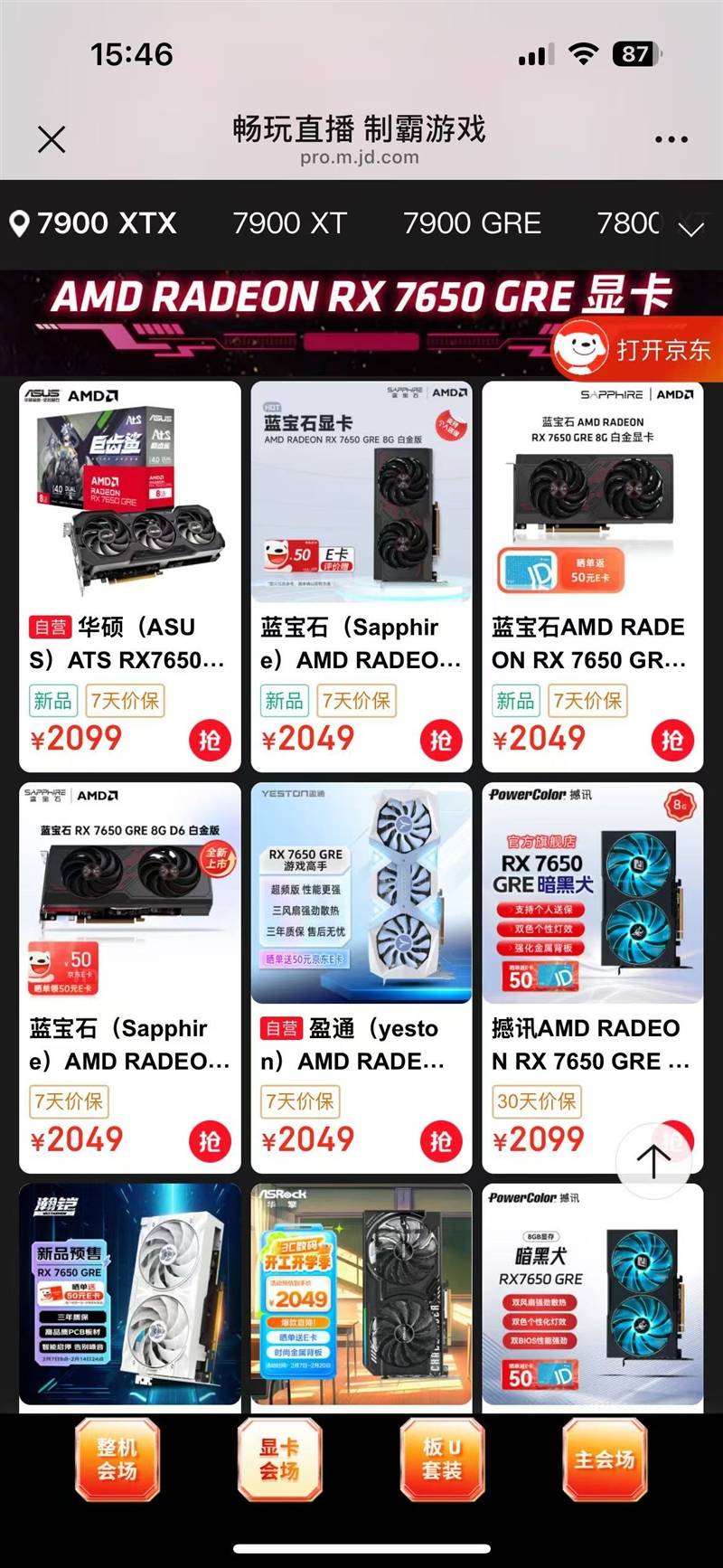Open the 主会场 main venue
This screenshot has height=1568, width=723.
pos(604,1459)
